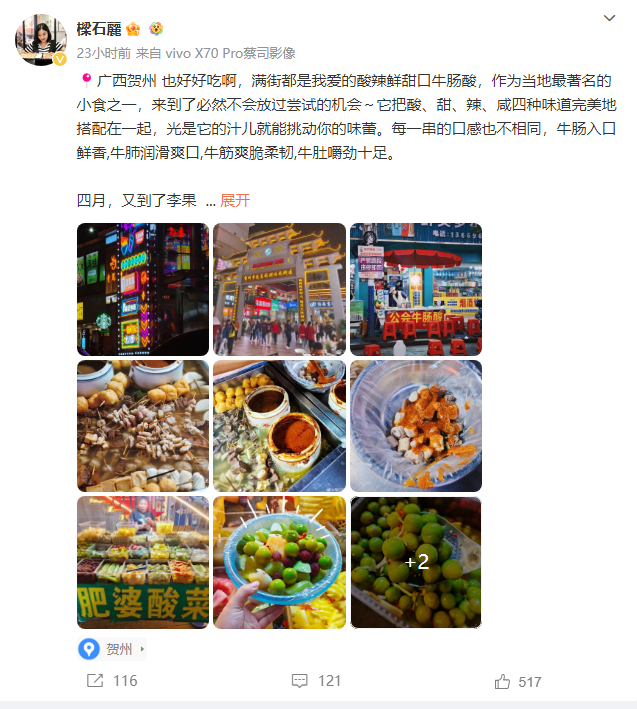Open the post options chevron menu
637x709 pixels.
click(x=609, y=19)
